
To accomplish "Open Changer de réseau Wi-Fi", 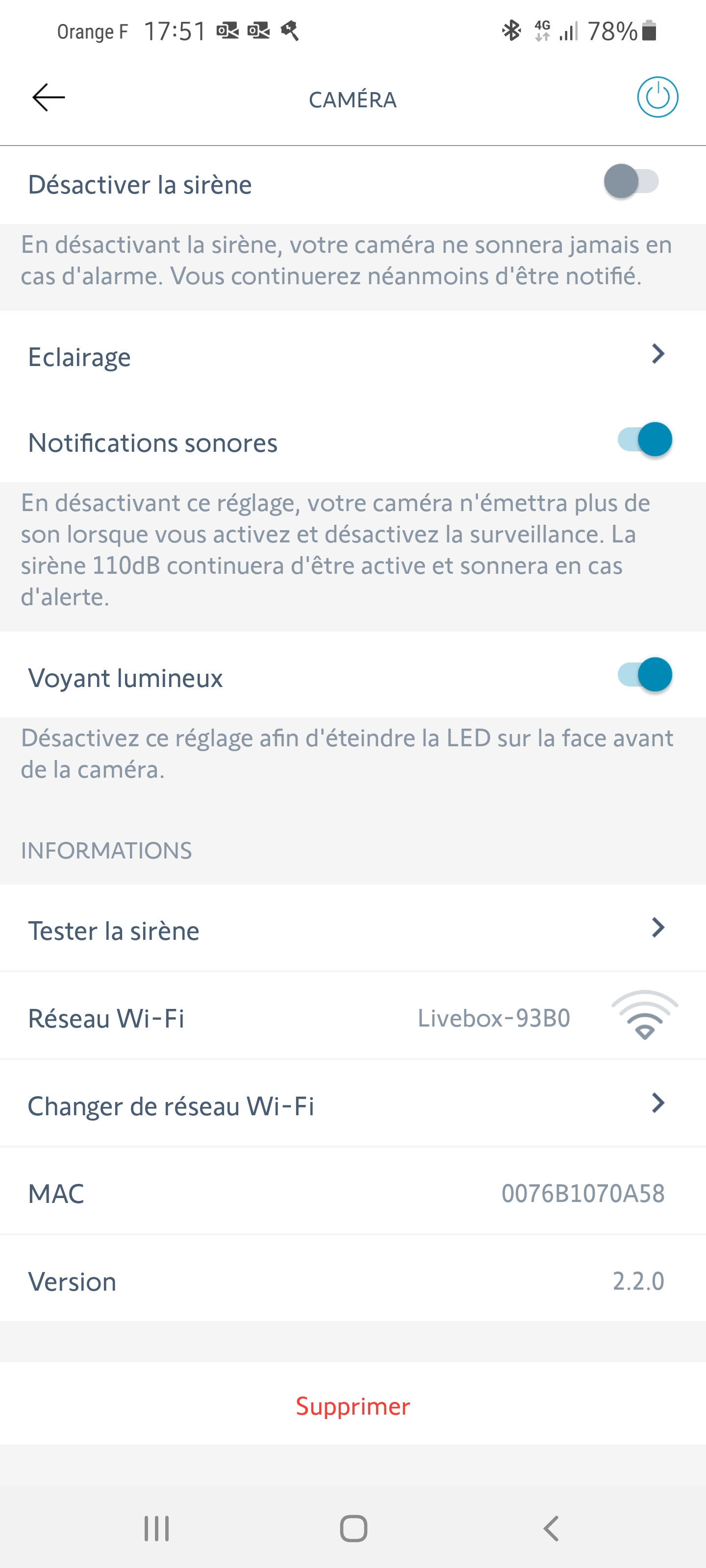I will [352, 1105].
